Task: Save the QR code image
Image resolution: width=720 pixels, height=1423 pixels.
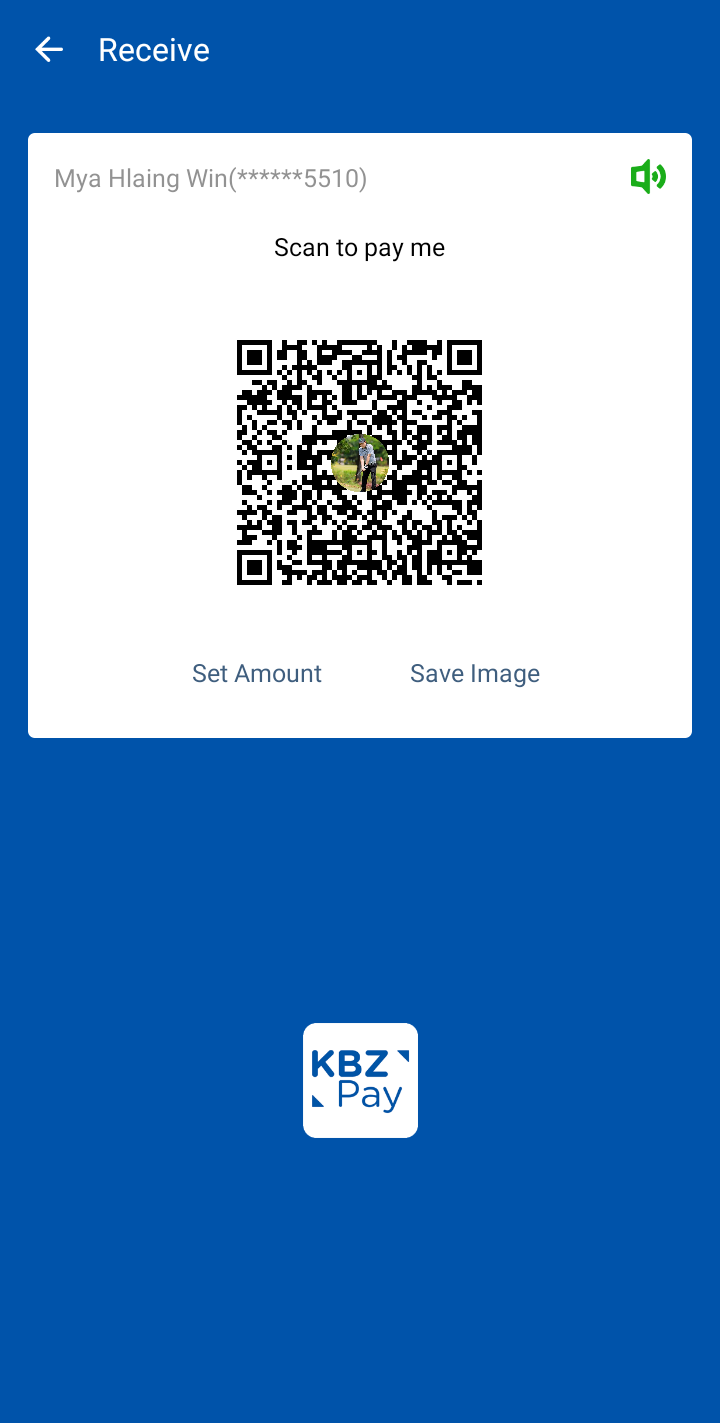Action: pos(475,674)
